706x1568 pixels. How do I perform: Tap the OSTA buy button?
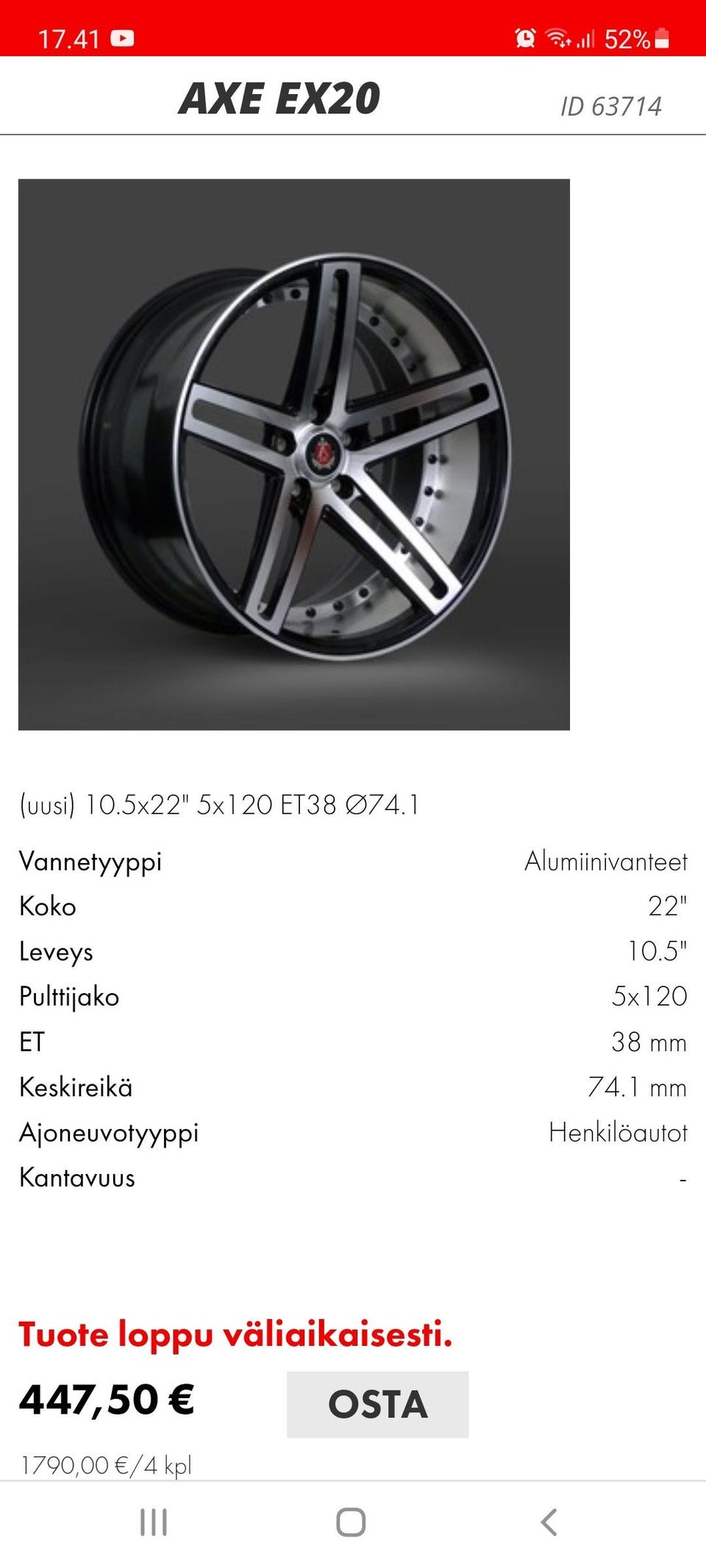tap(377, 1404)
